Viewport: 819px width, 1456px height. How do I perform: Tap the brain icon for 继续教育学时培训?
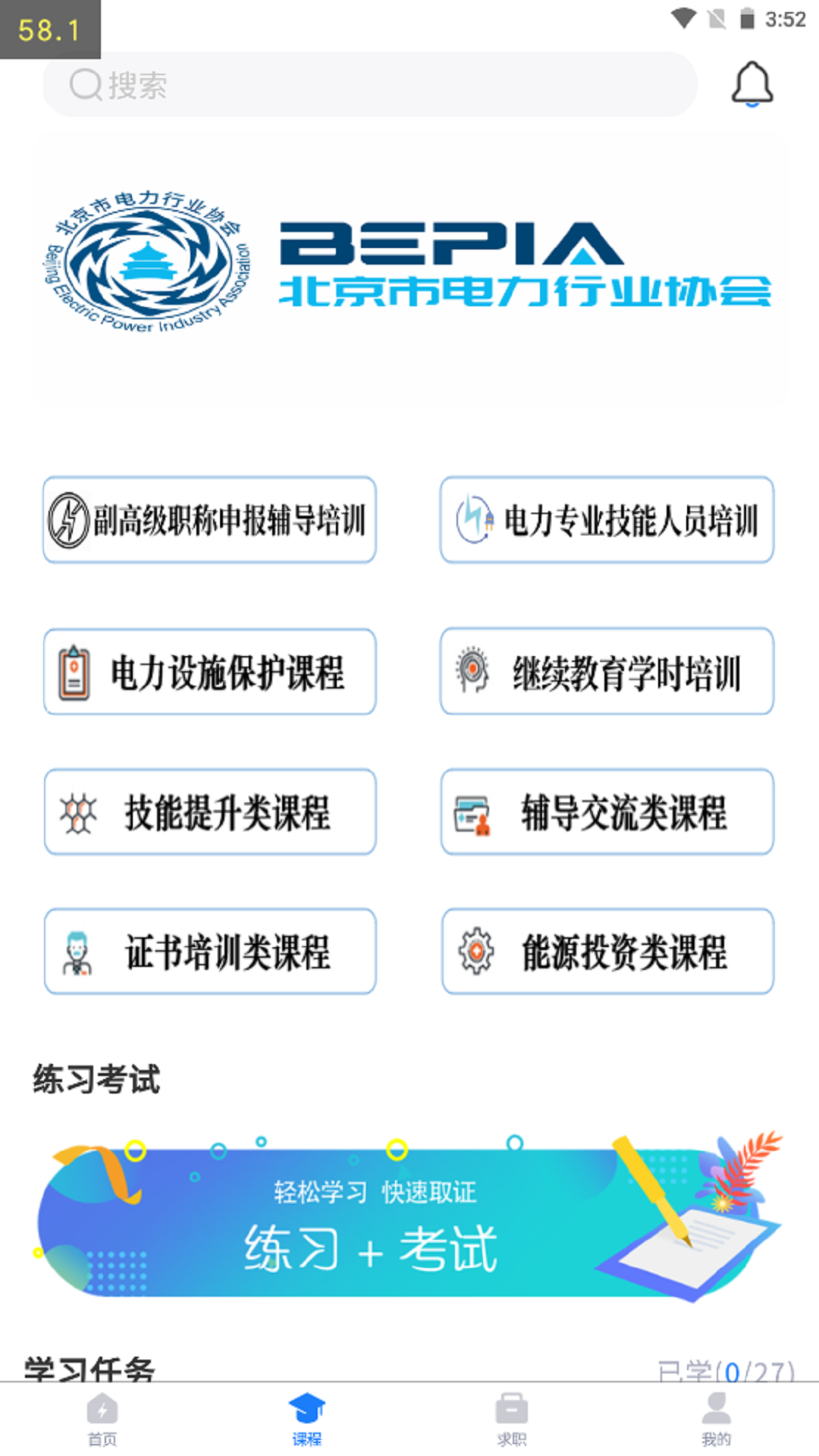pyautogui.click(x=472, y=671)
